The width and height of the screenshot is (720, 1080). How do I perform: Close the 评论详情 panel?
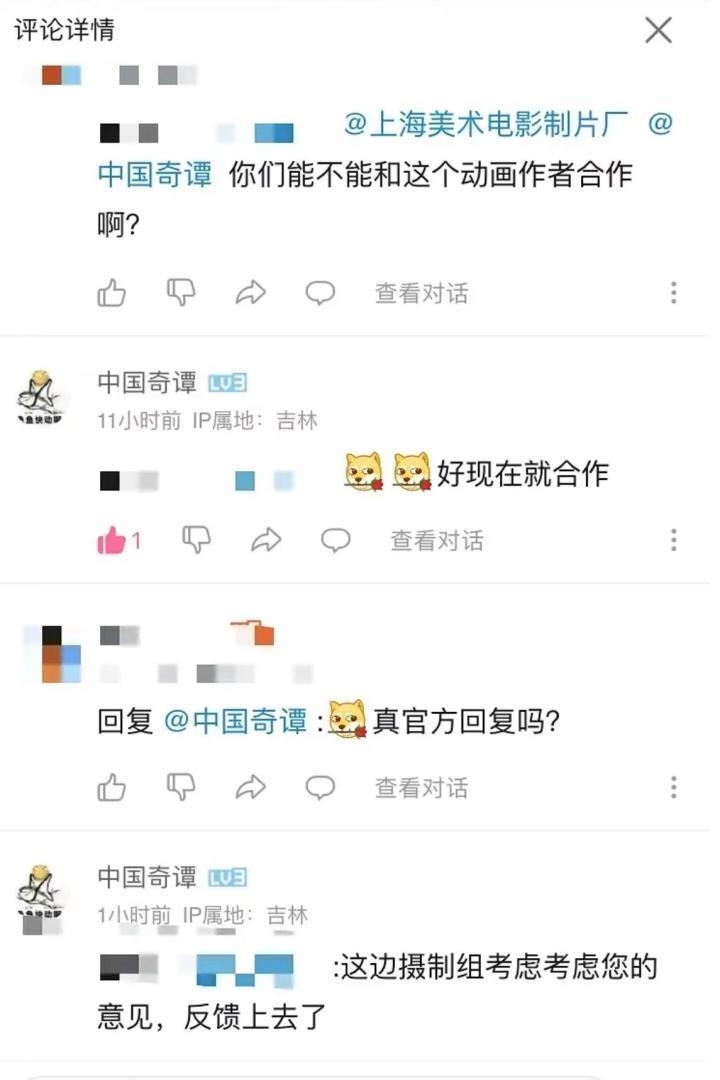coord(658,30)
